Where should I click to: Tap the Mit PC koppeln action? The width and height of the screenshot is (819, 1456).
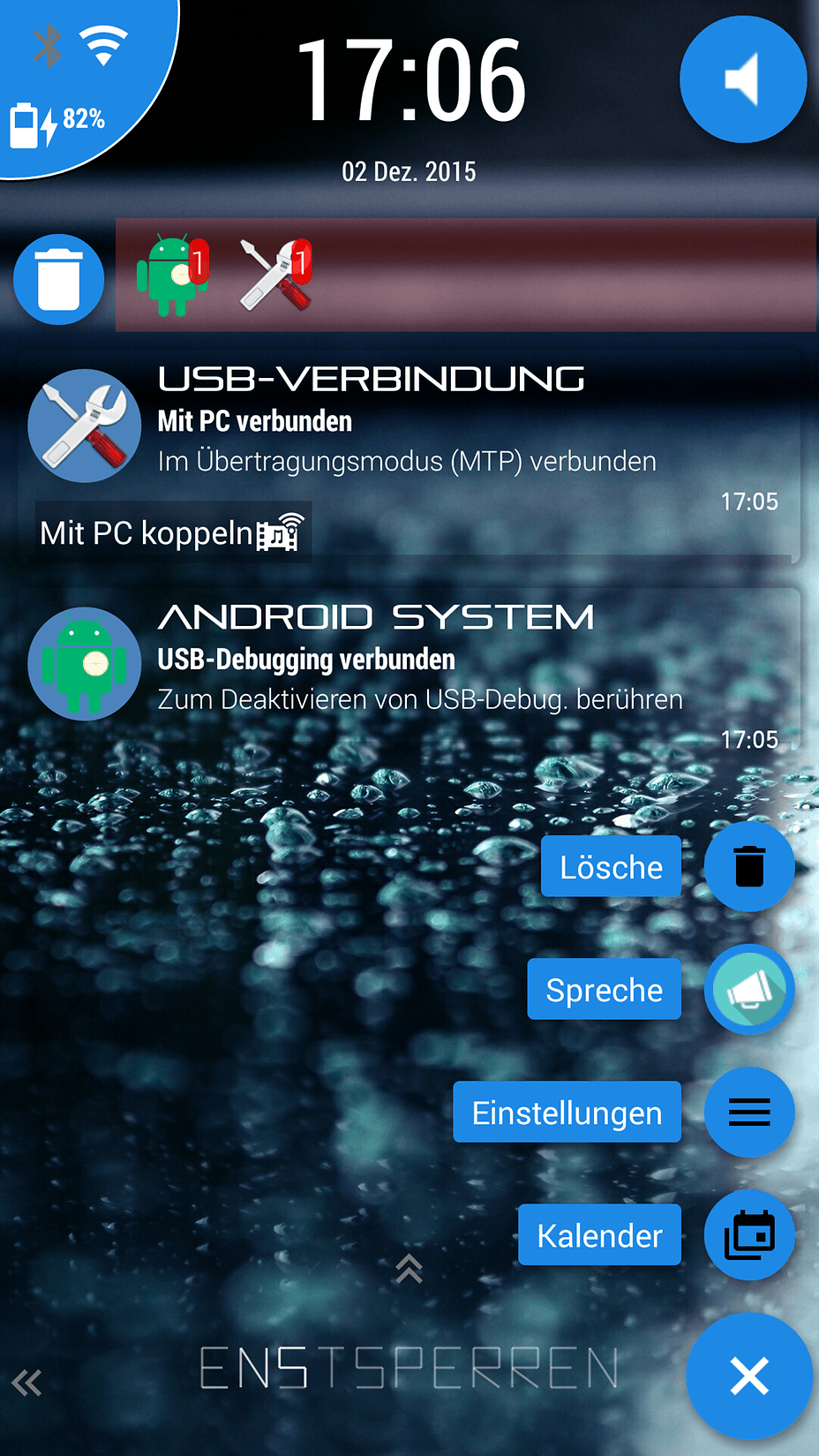[x=172, y=532]
